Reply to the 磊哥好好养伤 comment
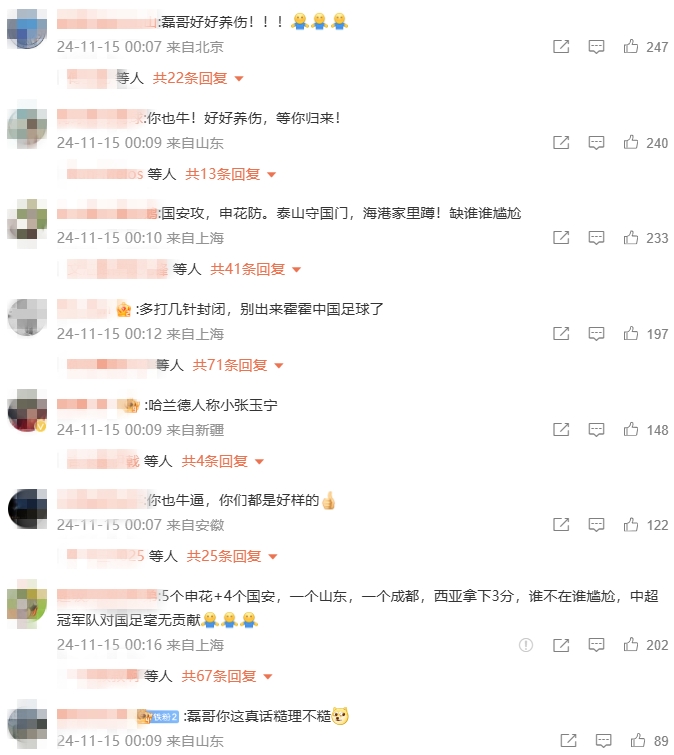Image resolution: width=674 pixels, height=755 pixels. pyautogui.click(x=596, y=47)
